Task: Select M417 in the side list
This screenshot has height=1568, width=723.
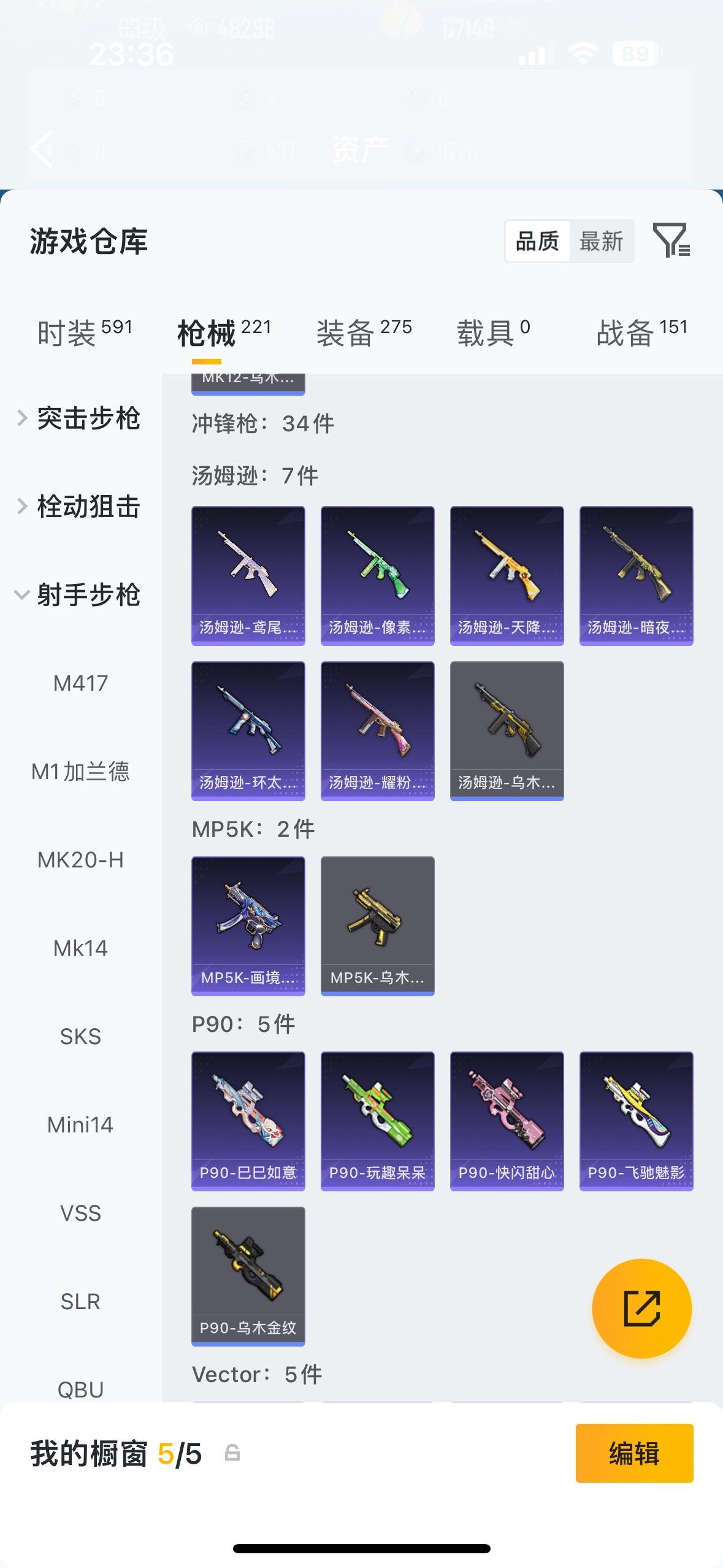Action: pos(80,683)
